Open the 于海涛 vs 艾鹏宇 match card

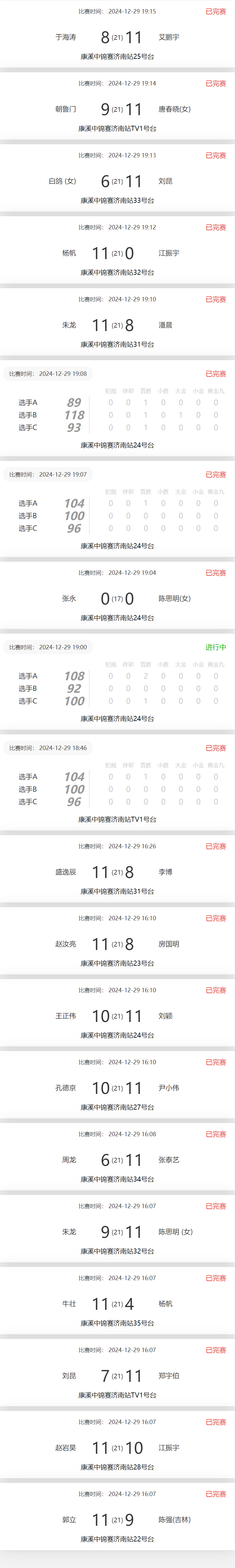click(x=117, y=37)
